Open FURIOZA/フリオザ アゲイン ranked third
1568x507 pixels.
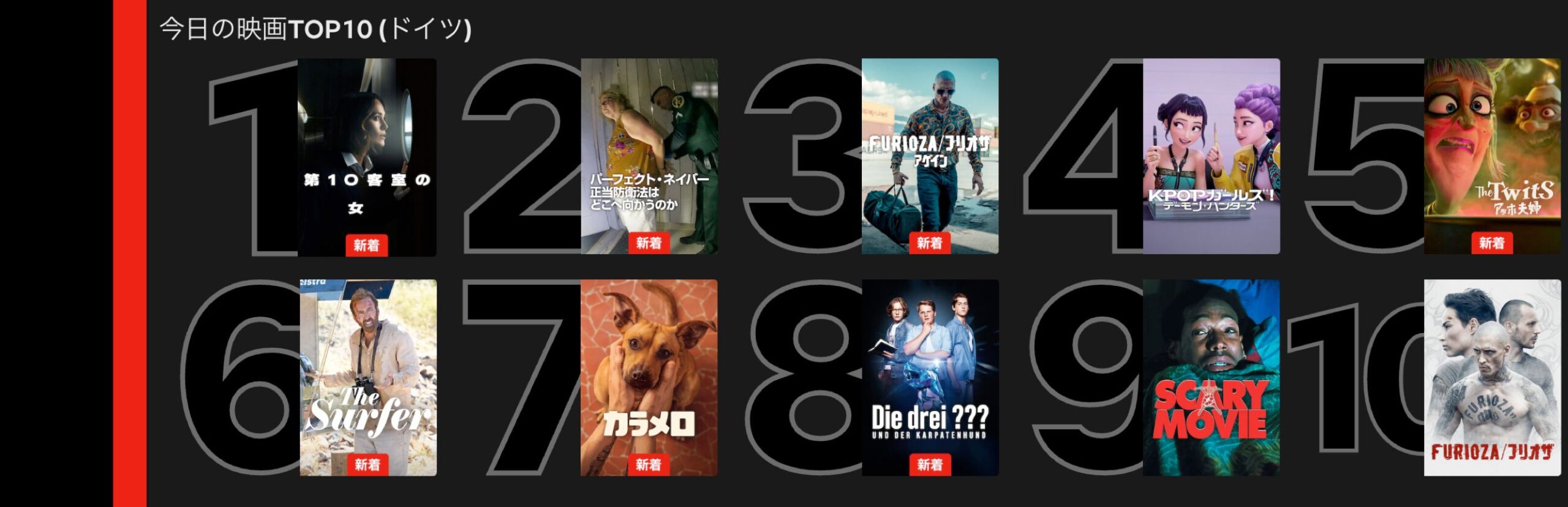click(930, 156)
